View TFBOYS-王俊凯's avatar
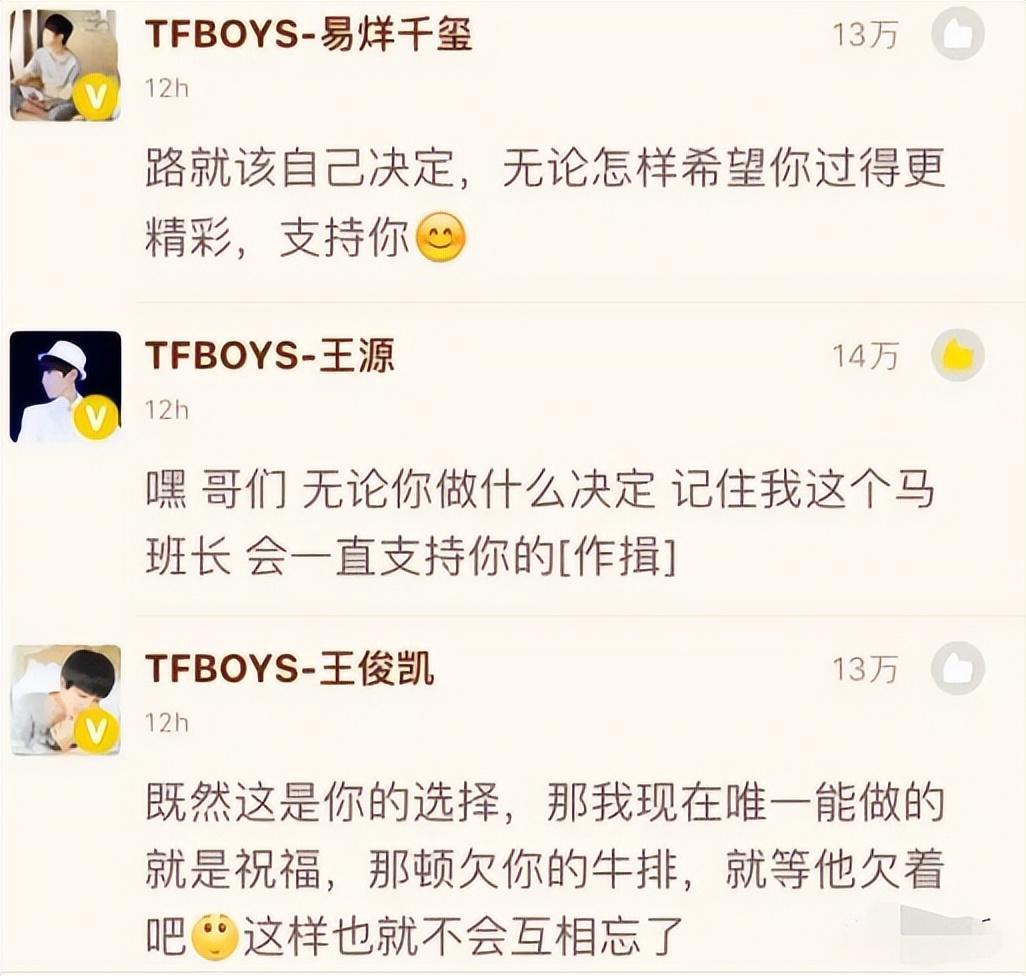This screenshot has width=1026, height=976. click(65, 700)
